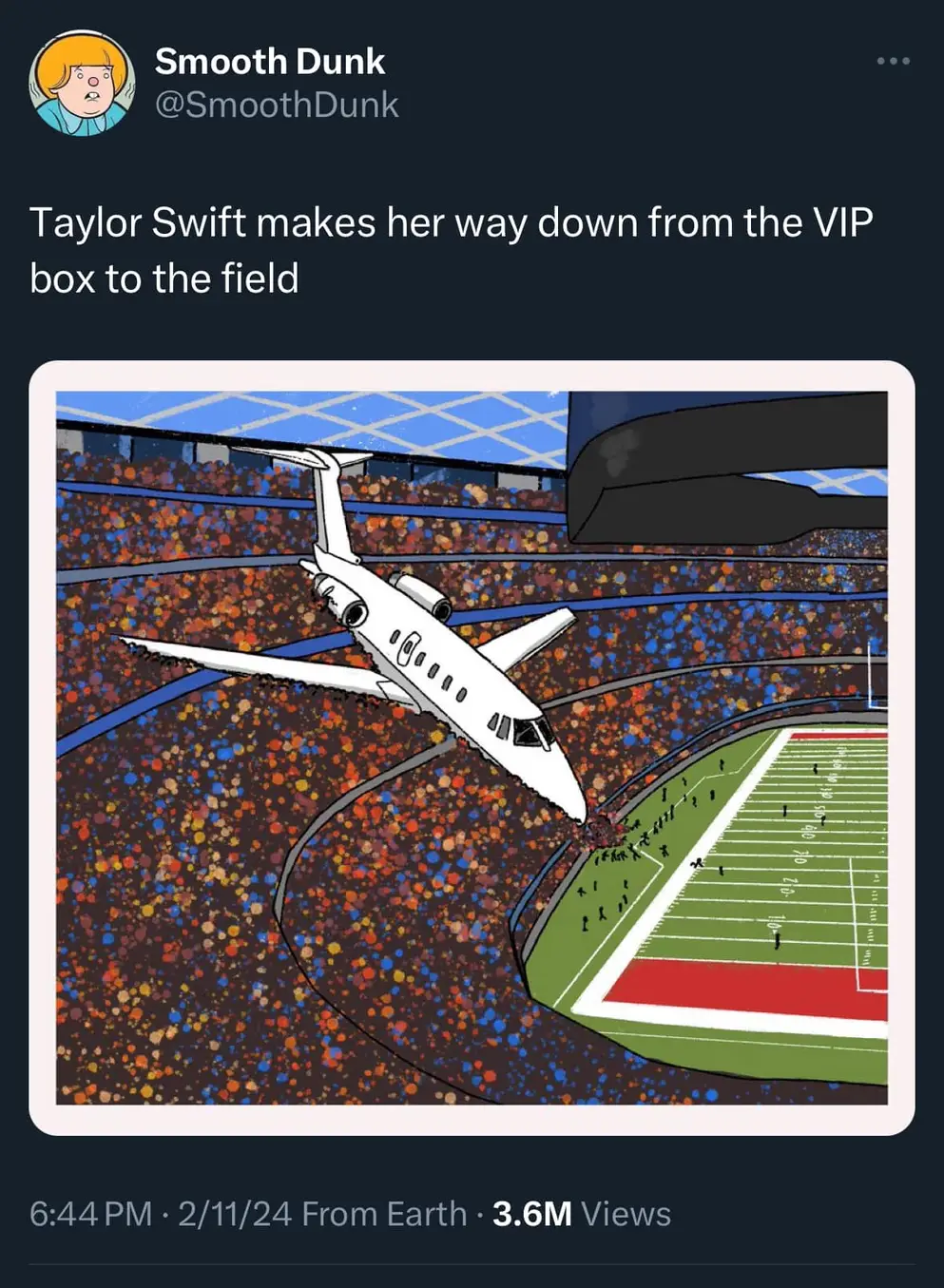Open the Smooth Dunk profile avatar
This screenshot has height=1288, width=944.
pyautogui.click(x=82, y=83)
